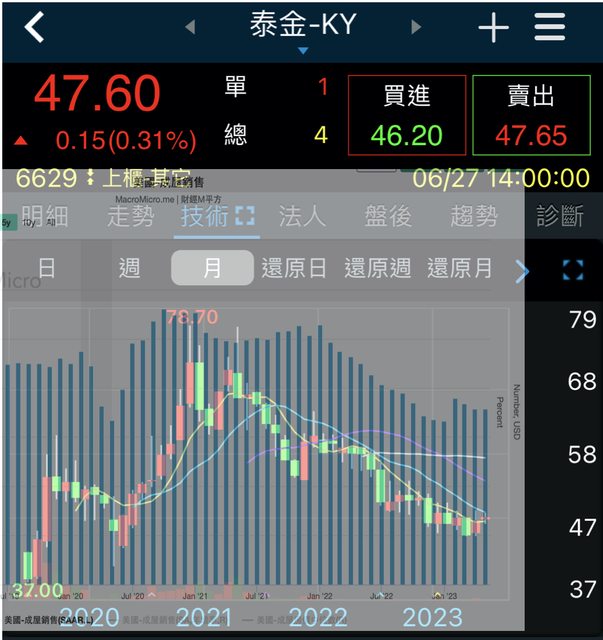
Task: Switch to the 趨勢 tab
Action: [x=474, y=215]
